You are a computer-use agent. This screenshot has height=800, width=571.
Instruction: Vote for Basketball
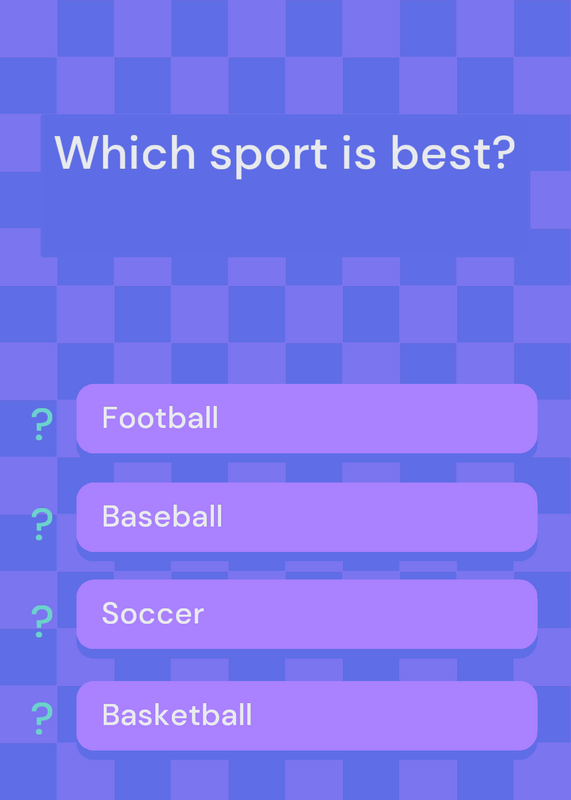[x=307, y=715]
